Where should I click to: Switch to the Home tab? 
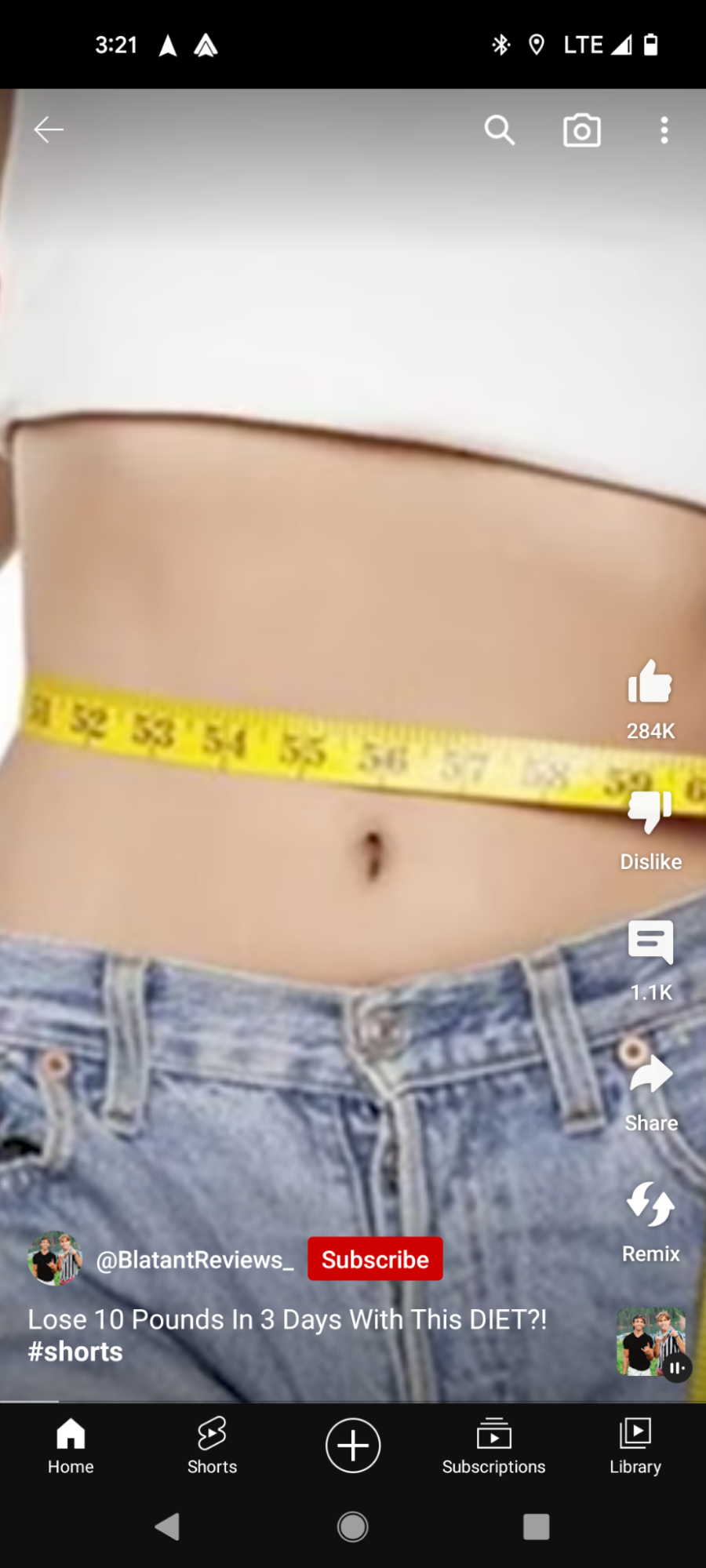pos(71,1446)
